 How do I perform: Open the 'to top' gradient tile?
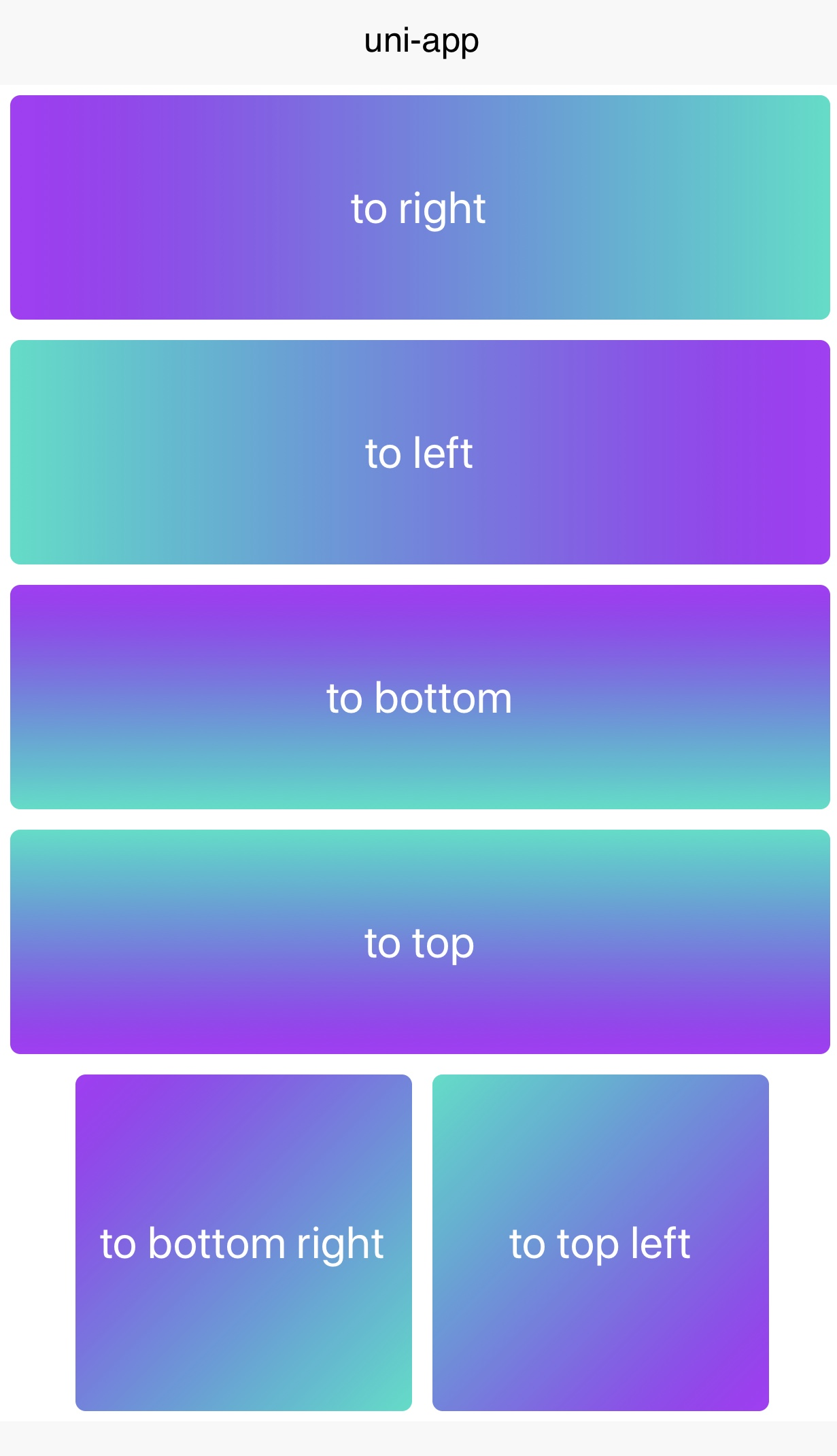[x=420, y=942]
